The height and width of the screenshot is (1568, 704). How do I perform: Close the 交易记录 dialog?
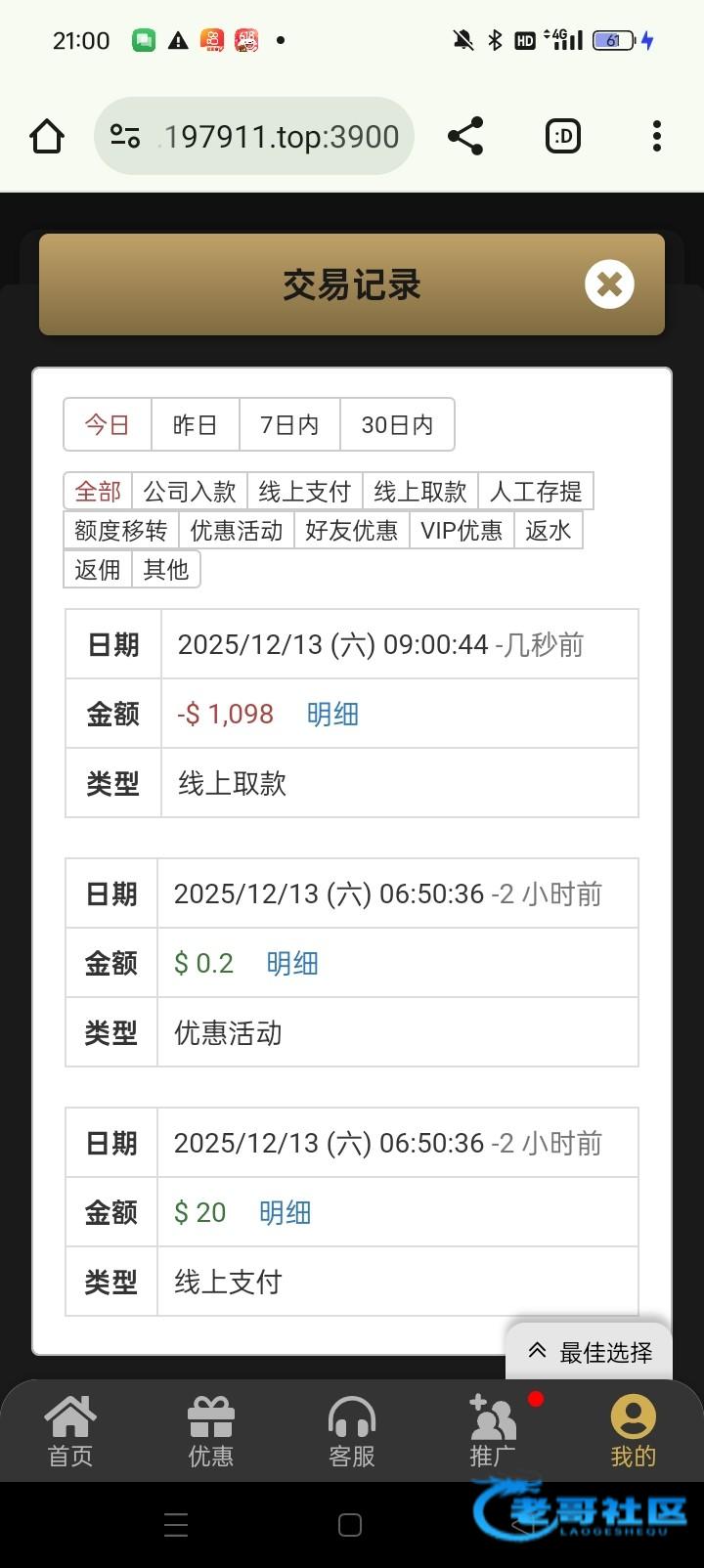(609, 284)
